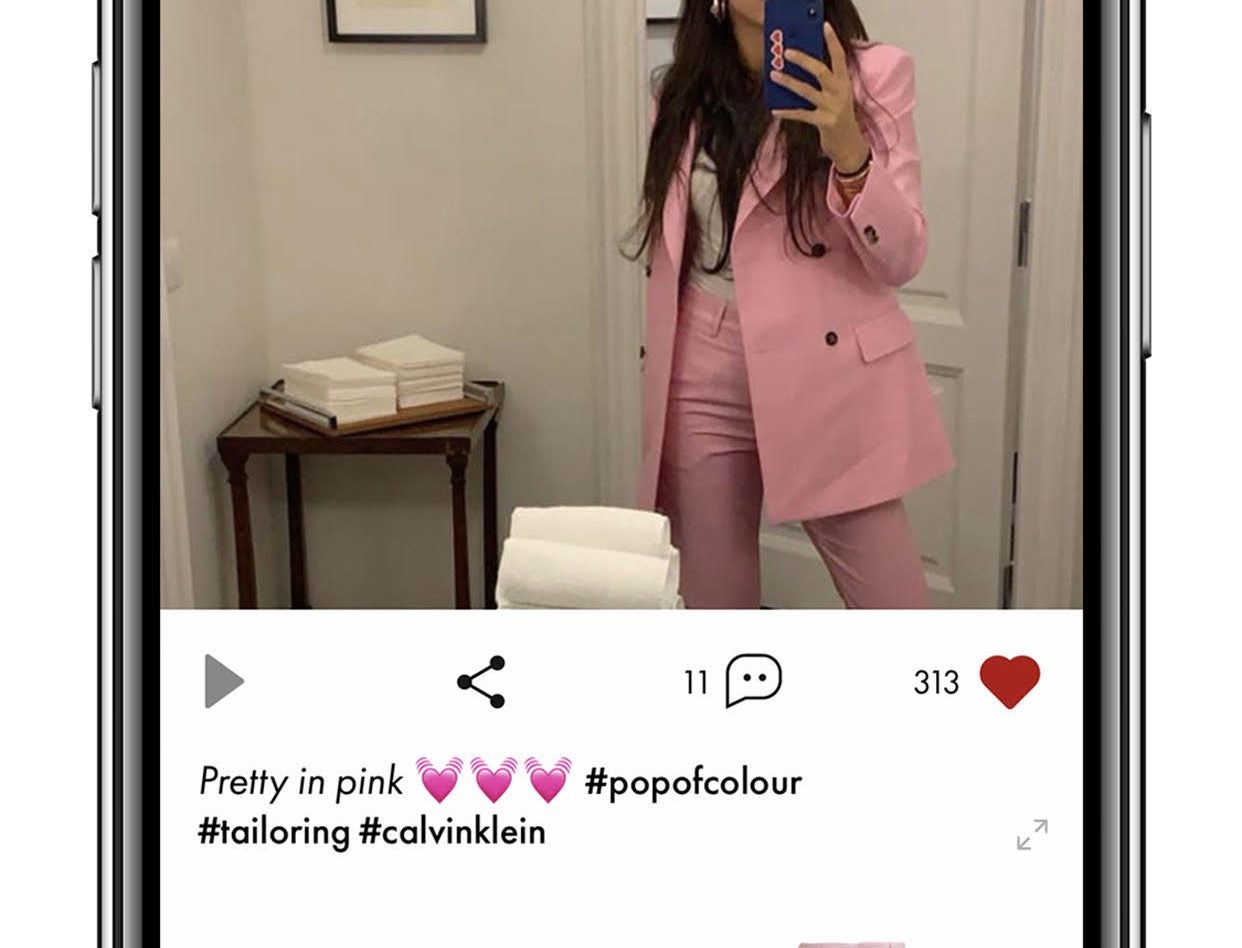
Task: View posts tagged #calvinklein
Action: tap(452, 832)
